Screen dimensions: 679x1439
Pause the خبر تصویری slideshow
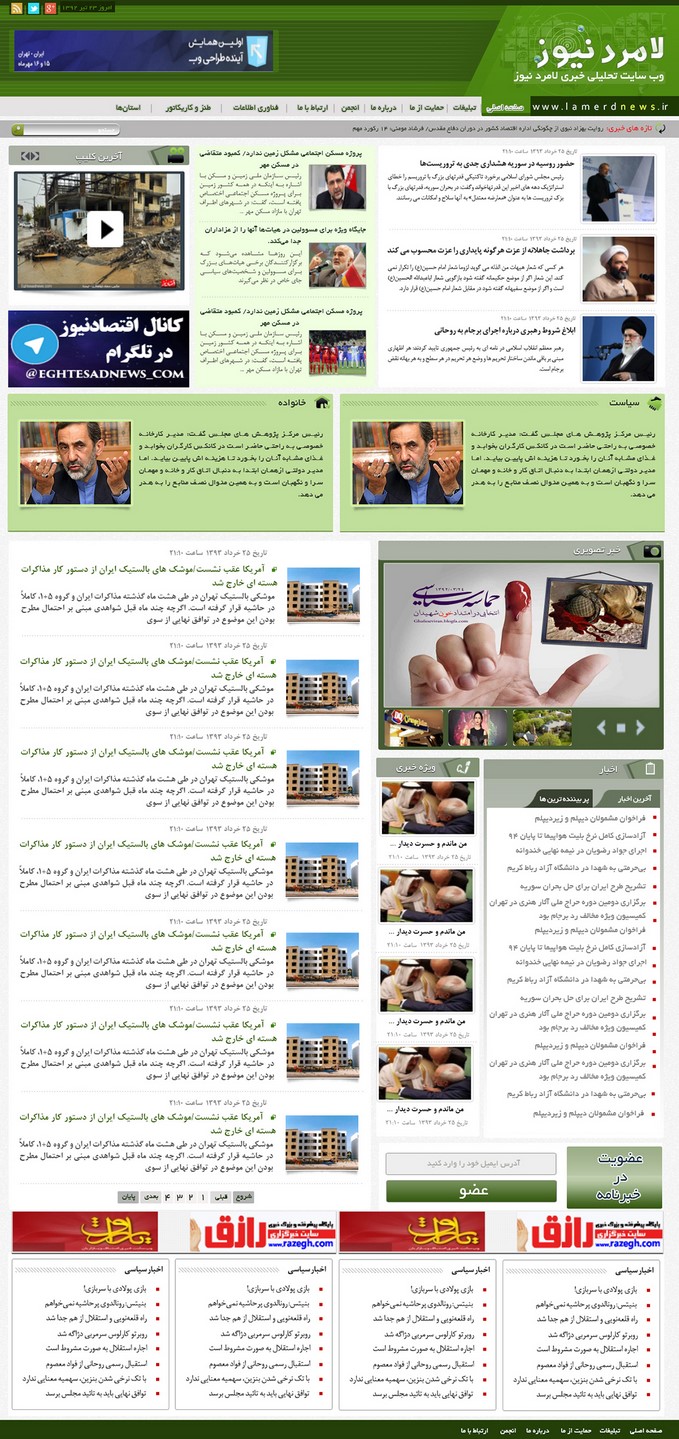pos(620,728)
